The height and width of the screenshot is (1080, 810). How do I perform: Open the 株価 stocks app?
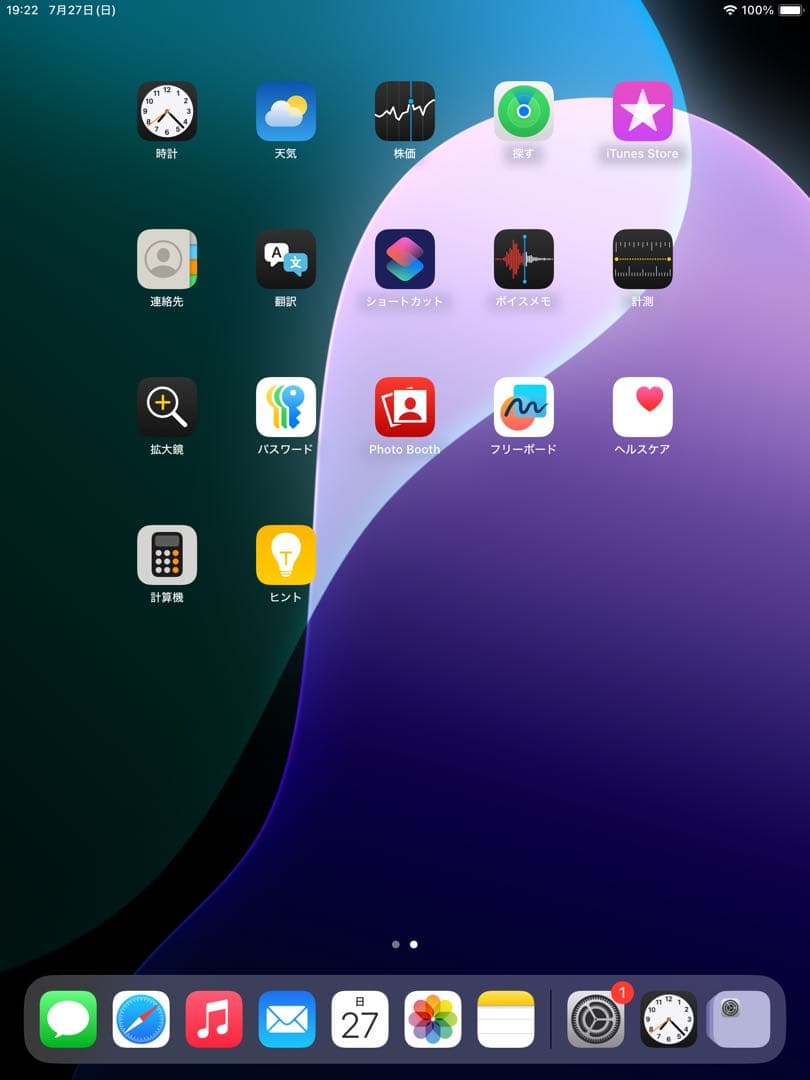coord(405,111)
